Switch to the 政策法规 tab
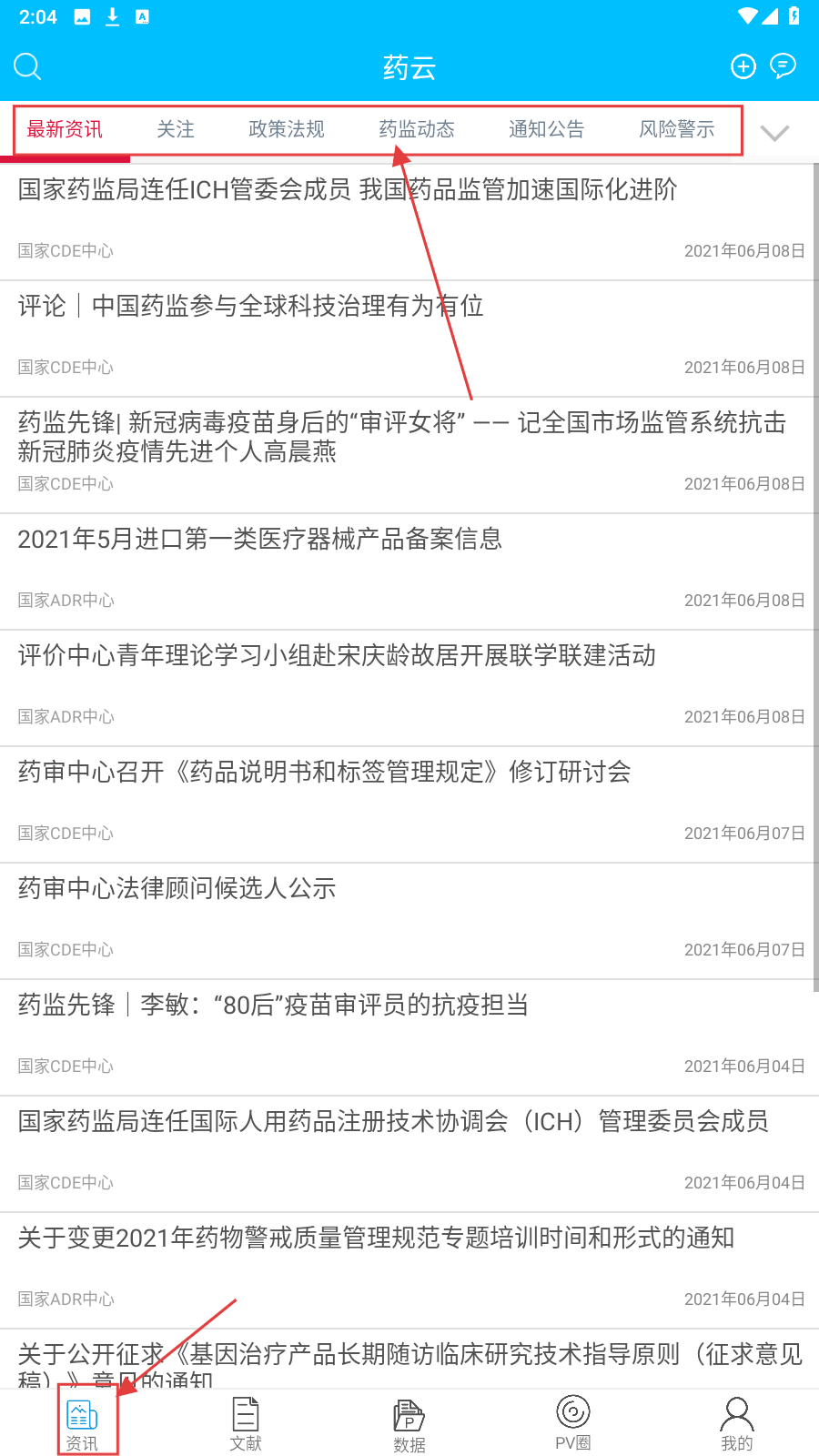The width and height of the screenshot is (819, 1456). (x=287, y=129)
